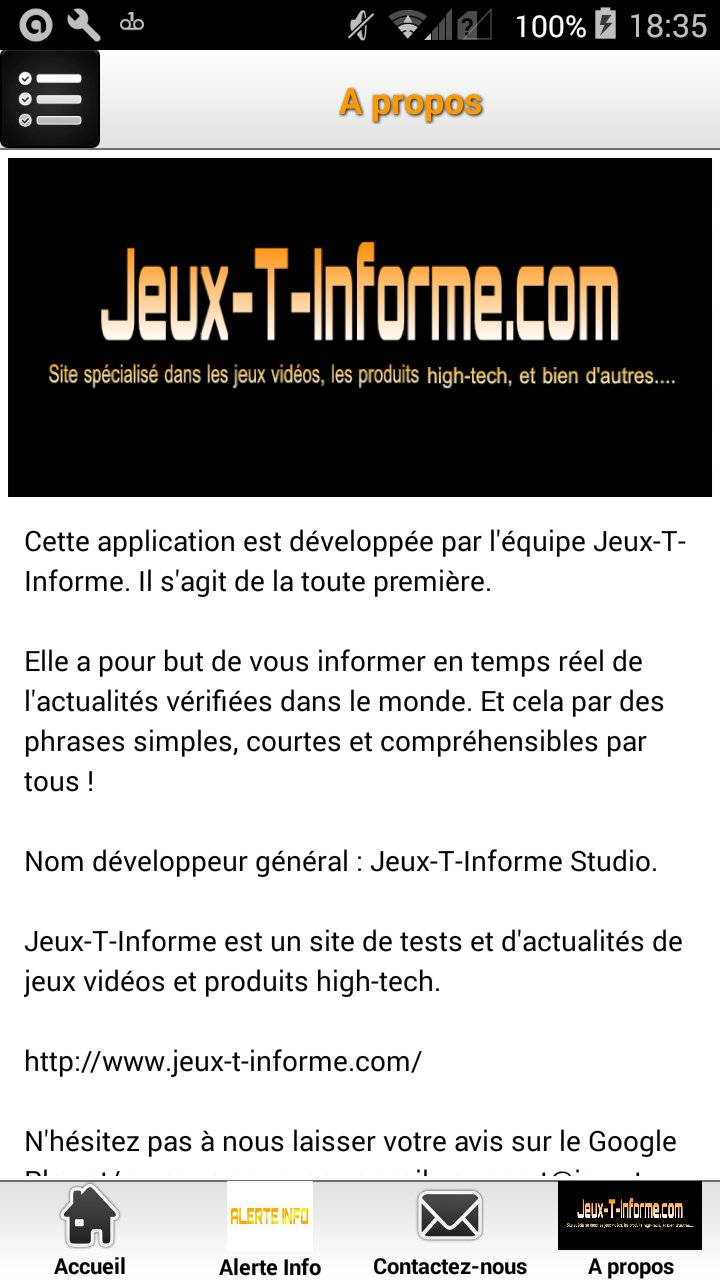The height and width of the screenshot is (1280, 720).
Task: Select the A propos tab
Action: 630,1230
